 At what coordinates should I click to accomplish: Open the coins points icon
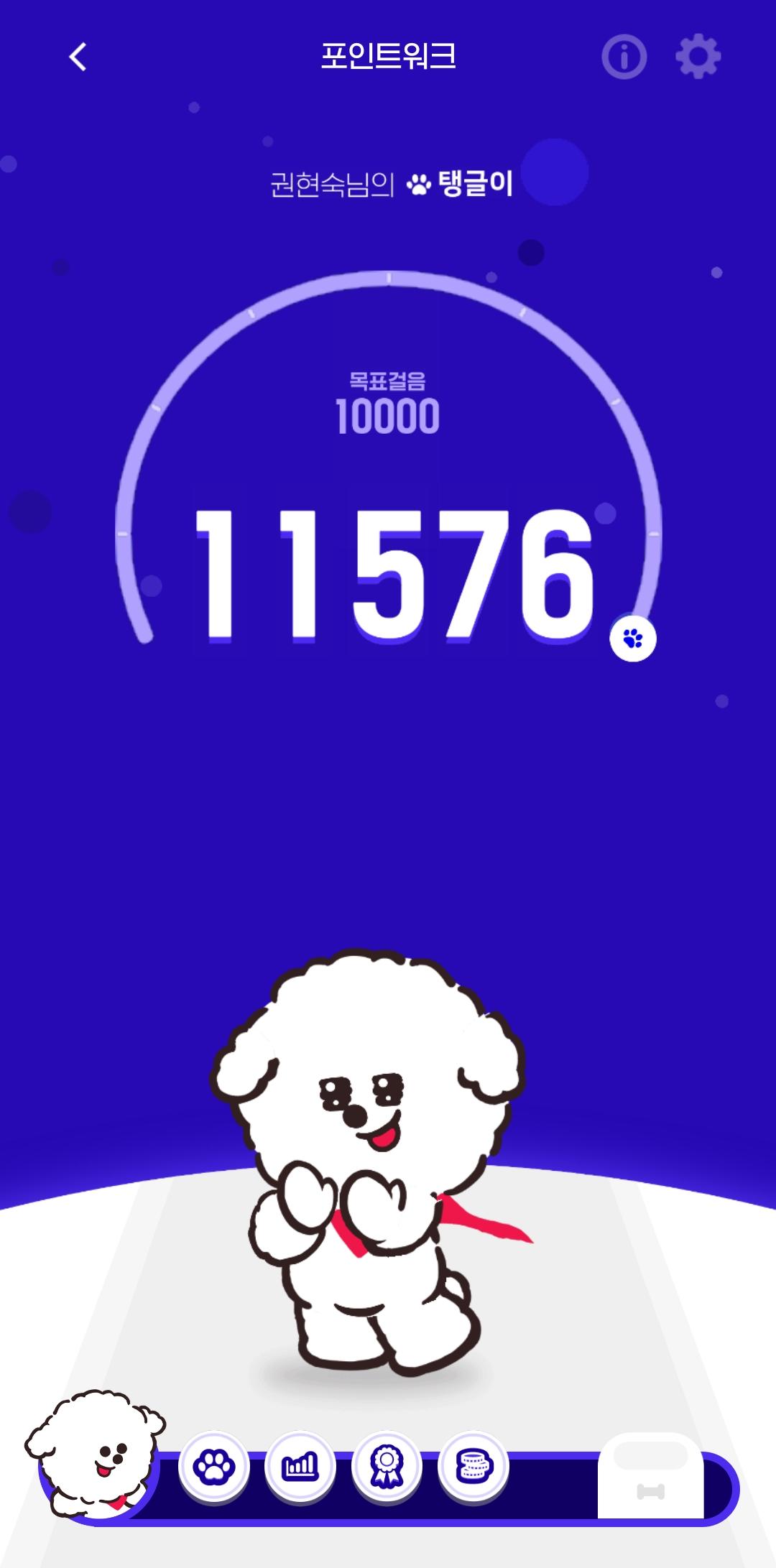pos(474,1467)
